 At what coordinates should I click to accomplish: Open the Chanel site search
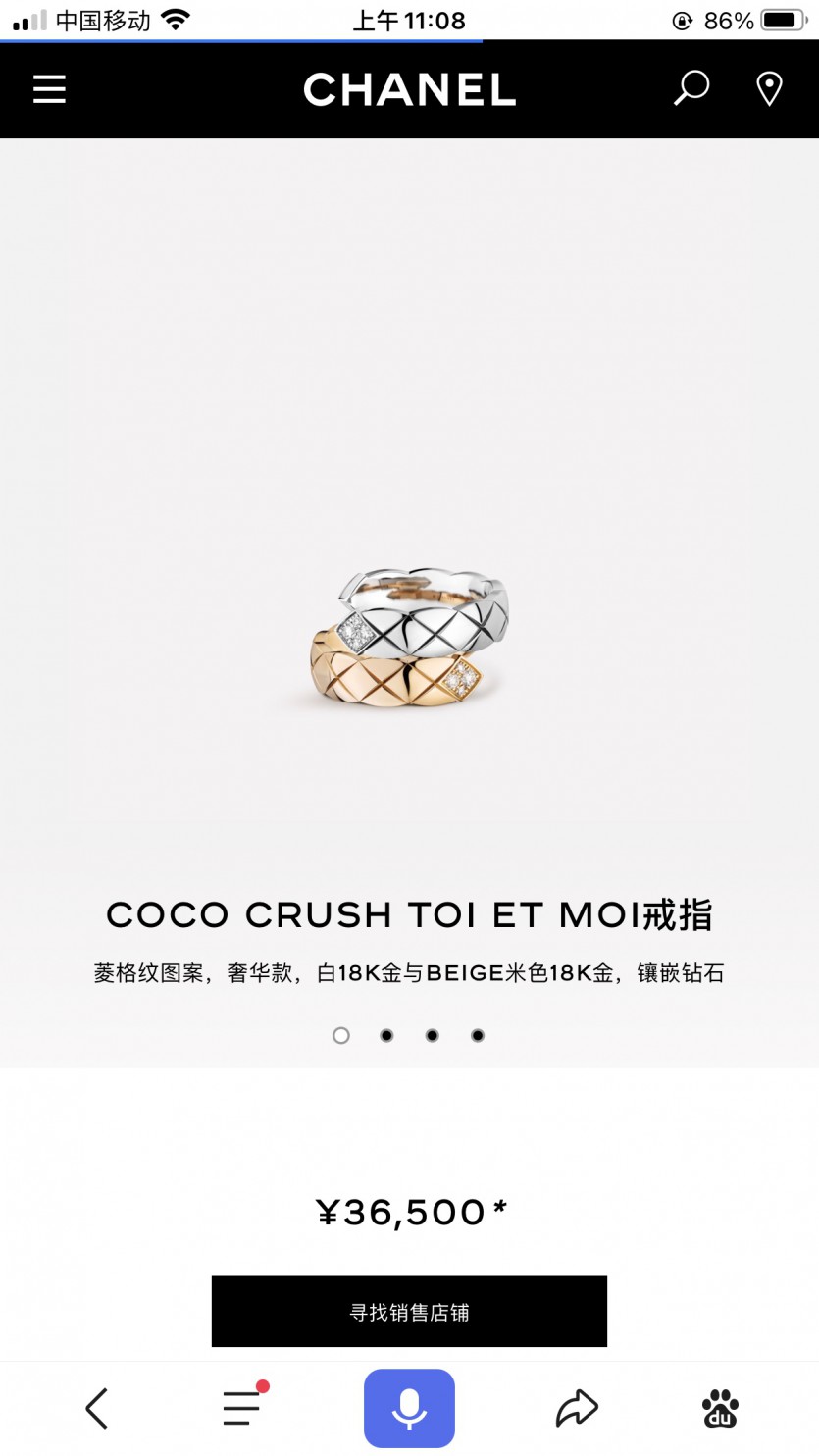(x=691, y=88)
